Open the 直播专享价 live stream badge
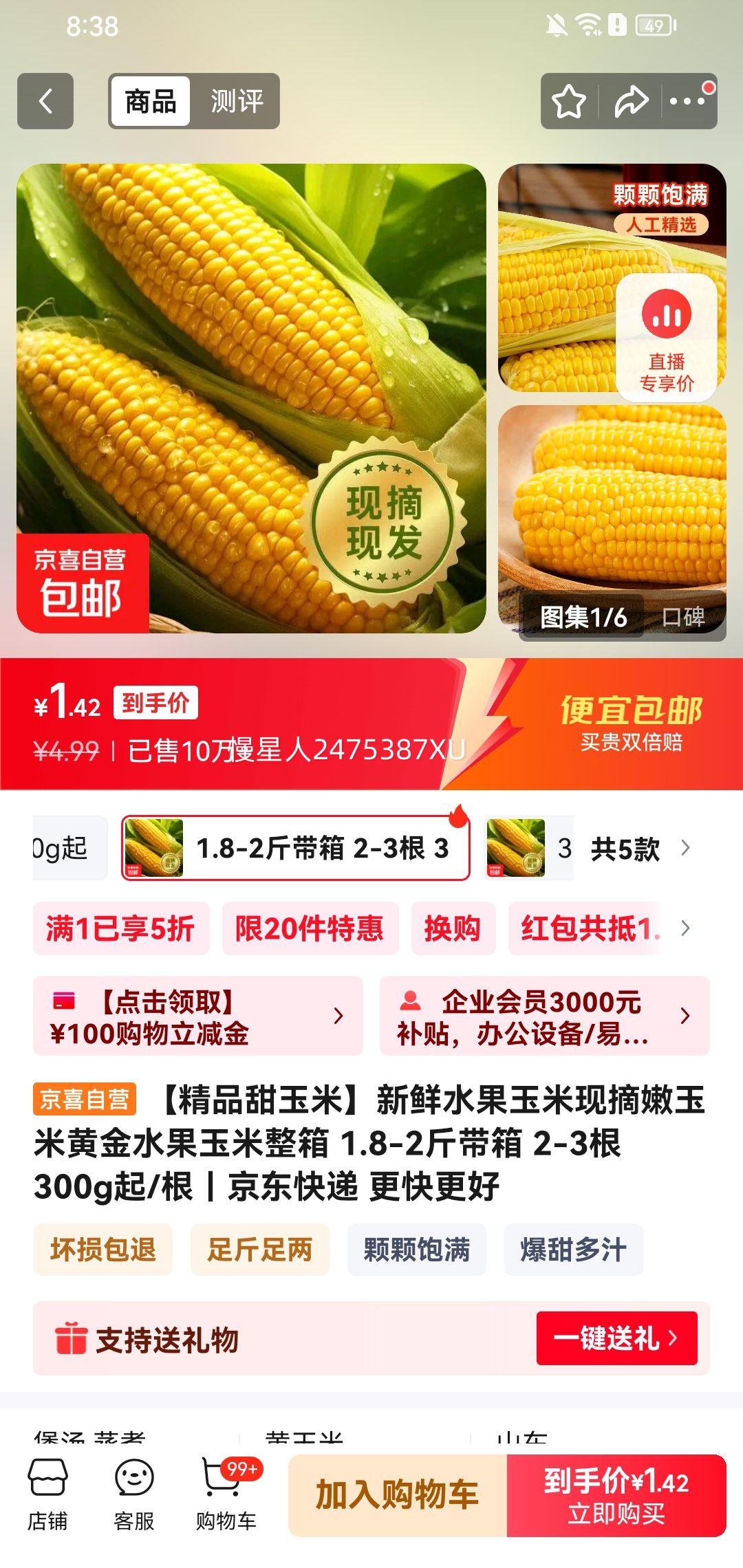The image size is (743, 1568). coord(667,338)
